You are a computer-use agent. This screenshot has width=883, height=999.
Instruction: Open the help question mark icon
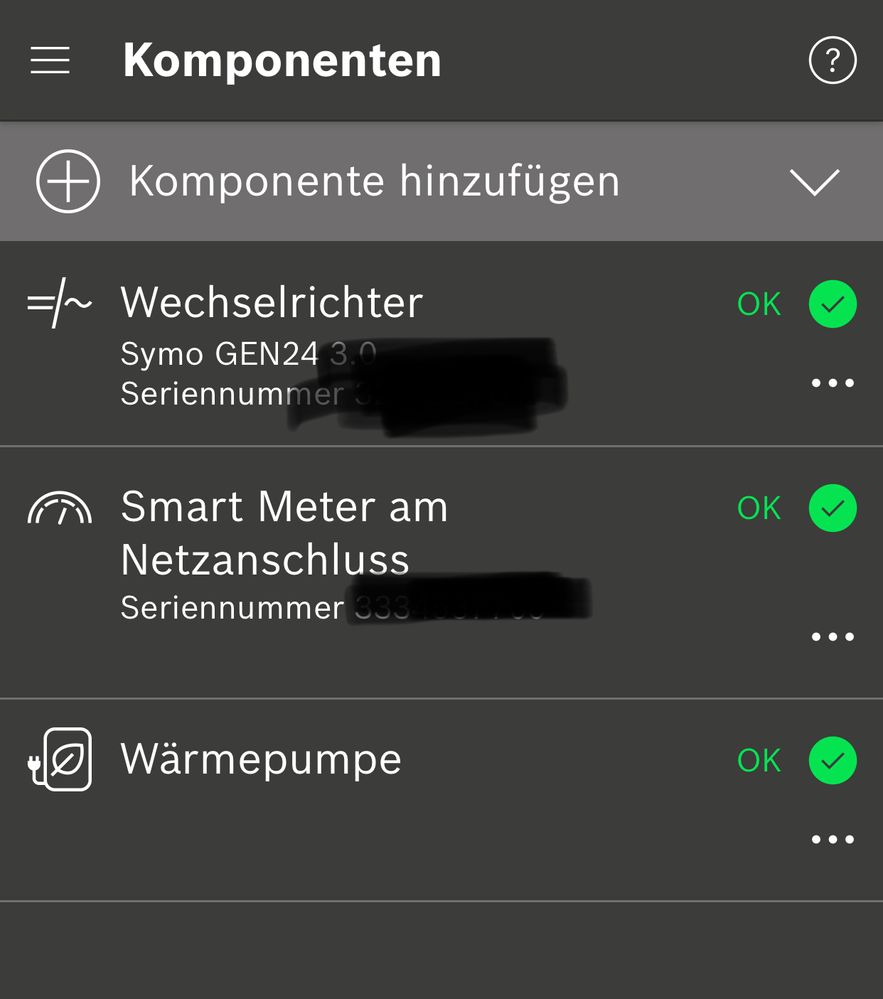click(x=832, y=61)
